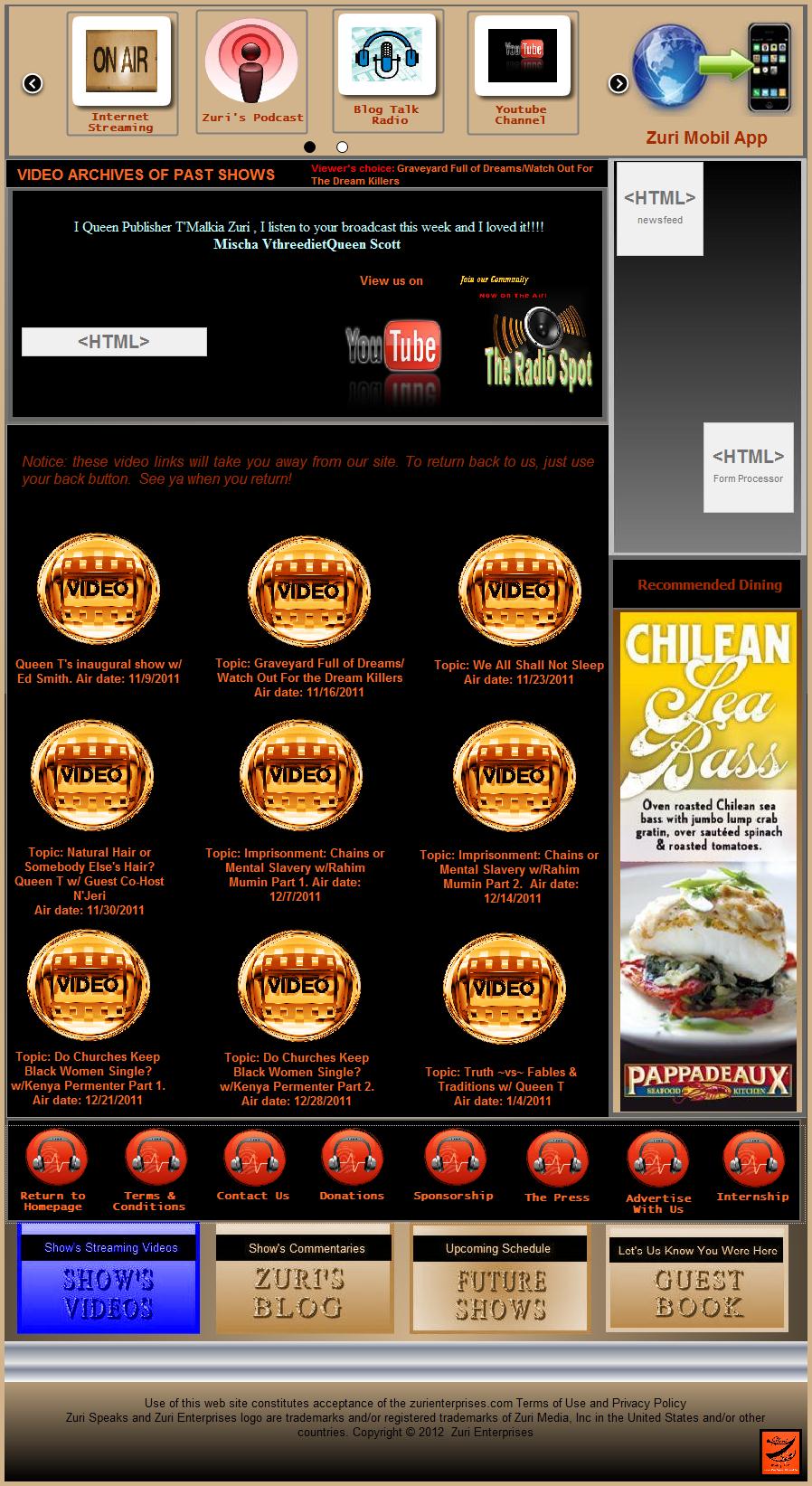Open Zuri's Podcast tile
812x1486 pixels.
[x=251, y=72]
